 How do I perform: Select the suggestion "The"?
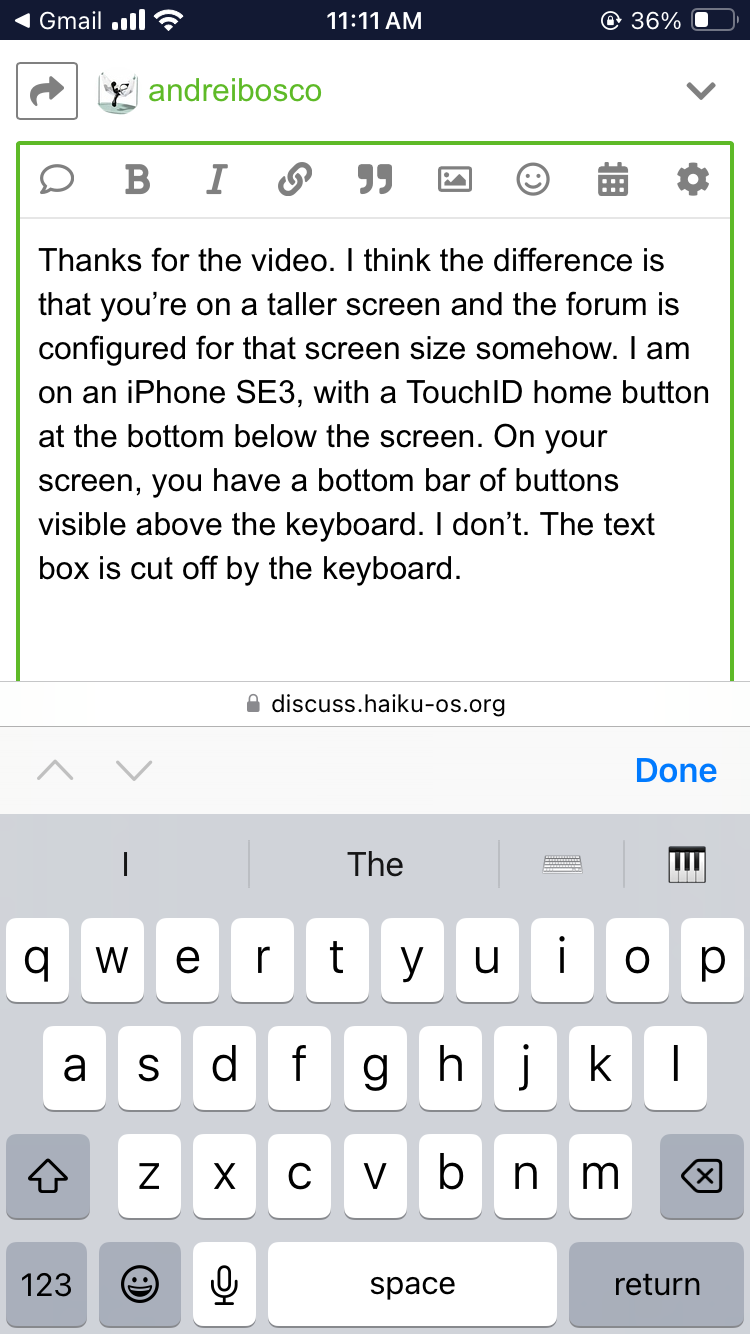(375, 864)
